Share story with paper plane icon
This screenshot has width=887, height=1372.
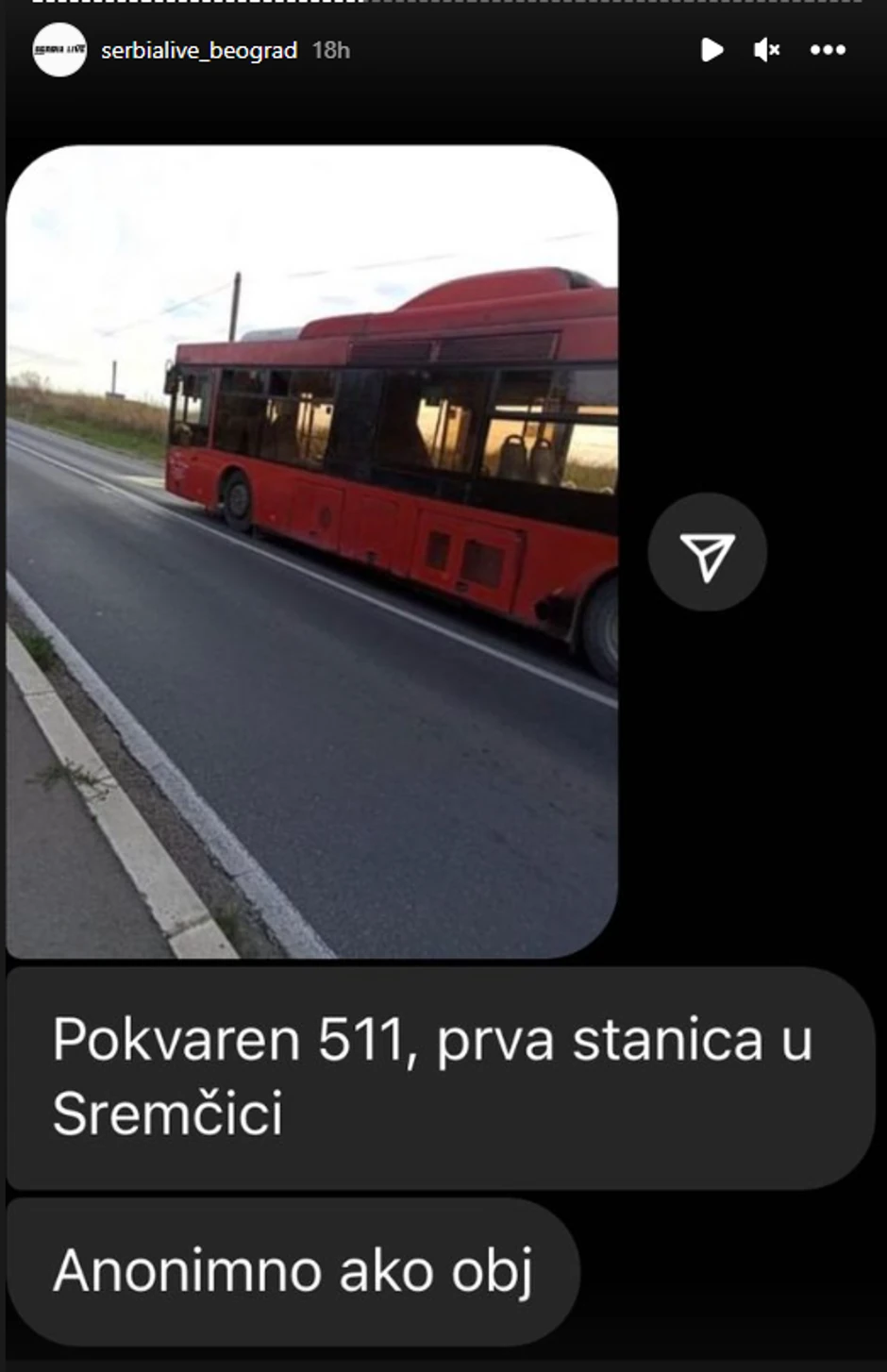tap(707, 553)
